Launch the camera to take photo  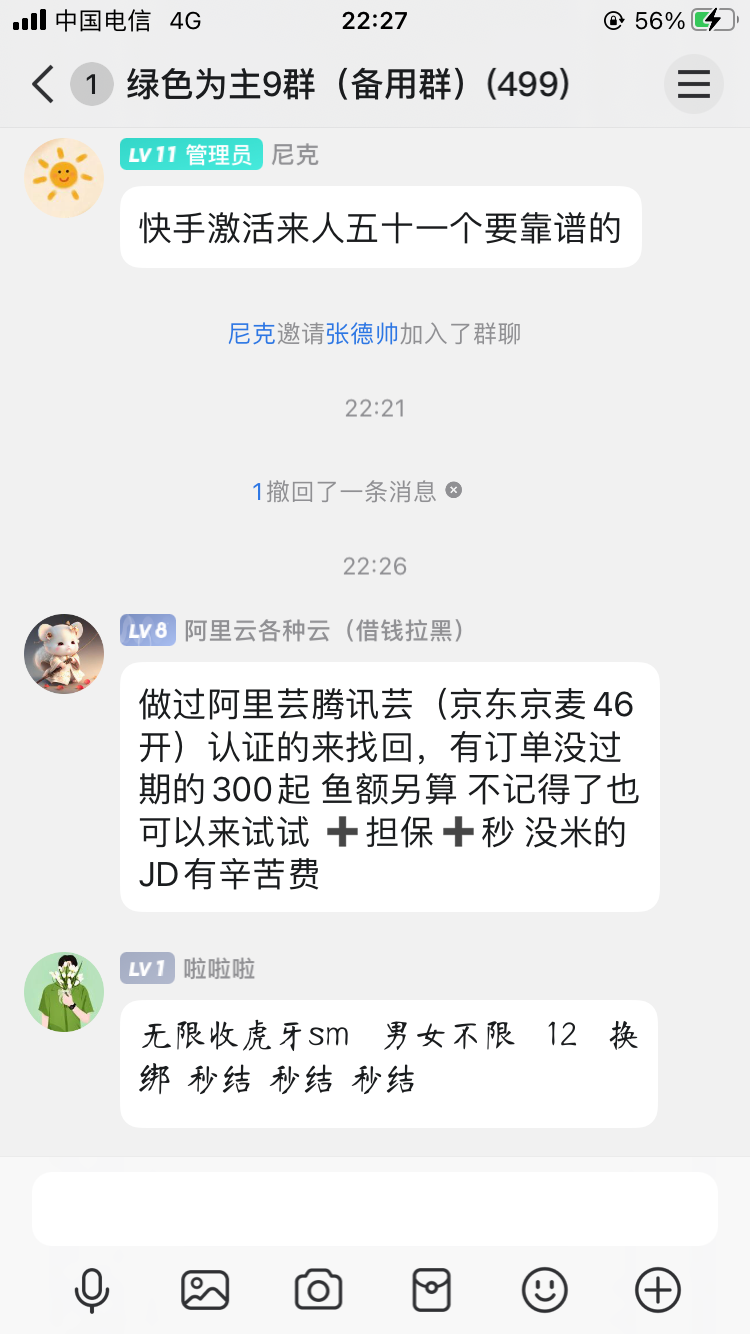coord(318,1290)
